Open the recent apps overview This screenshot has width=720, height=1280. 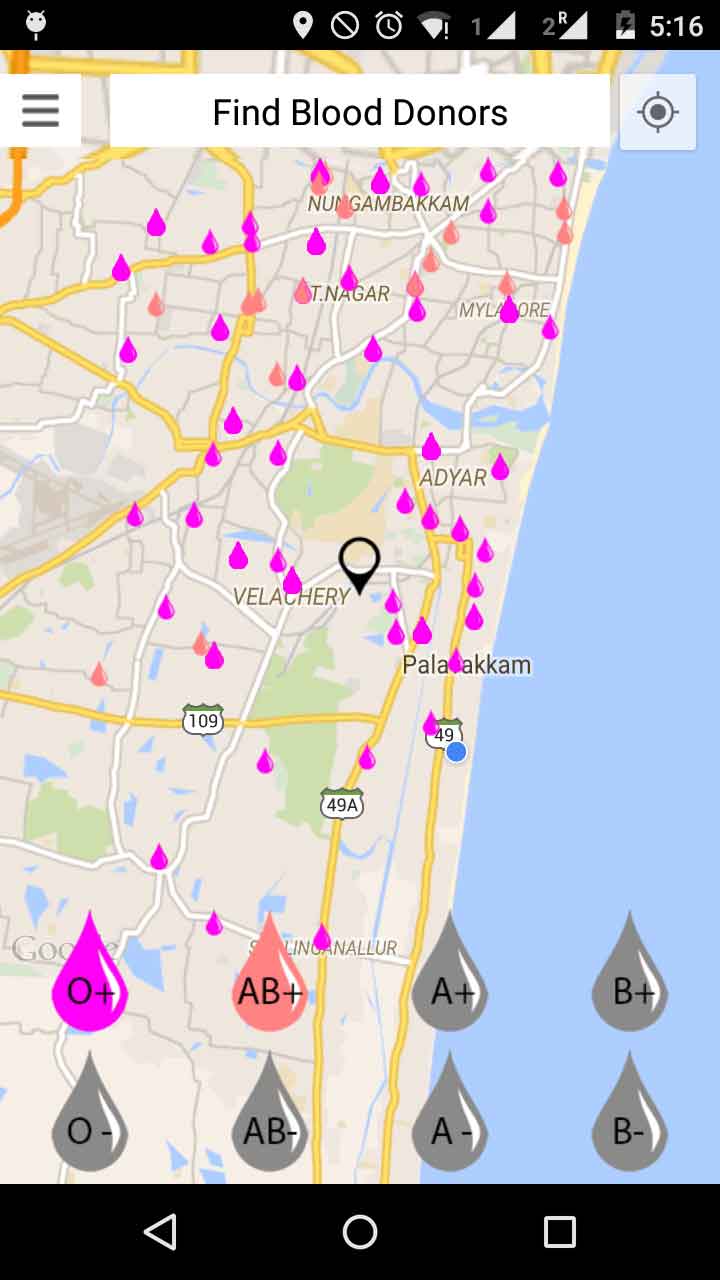tap(559, 1232)
